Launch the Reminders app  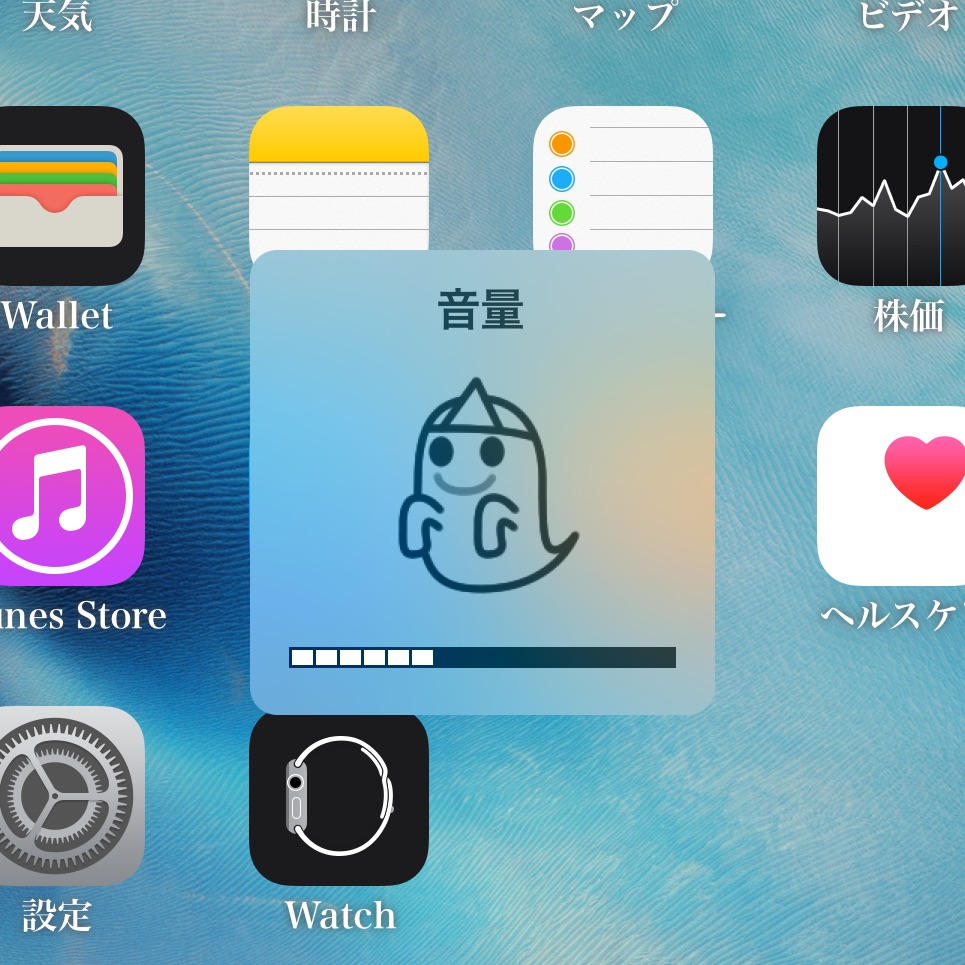[622, 175]
